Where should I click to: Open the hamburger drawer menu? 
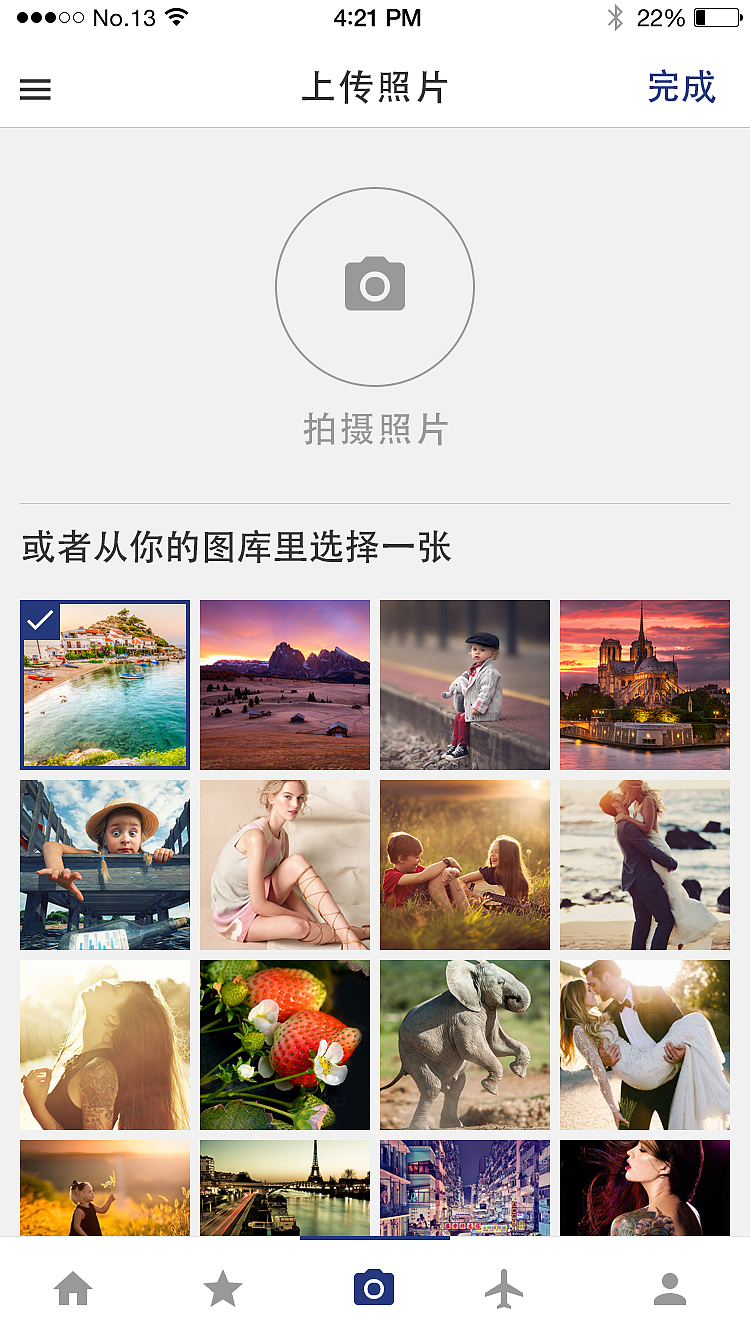(35, 90)
